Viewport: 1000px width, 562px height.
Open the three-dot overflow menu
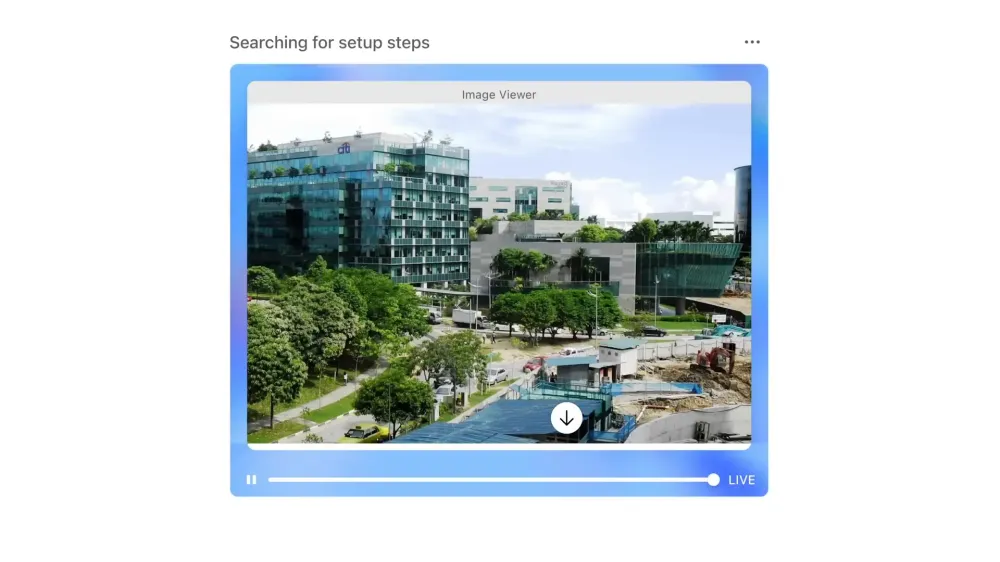point(752,42)
